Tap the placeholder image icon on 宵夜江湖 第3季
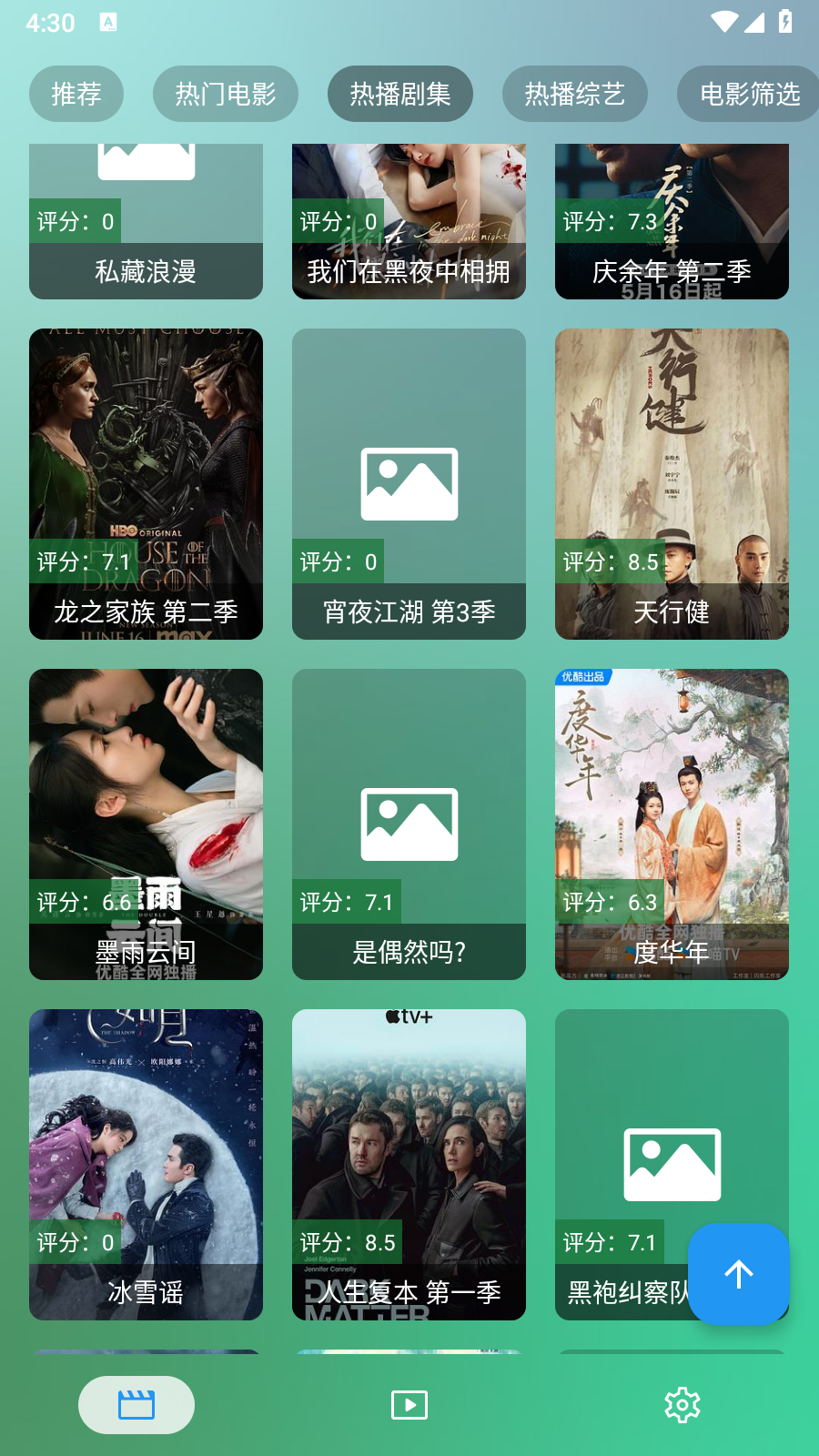 point(409,483)
